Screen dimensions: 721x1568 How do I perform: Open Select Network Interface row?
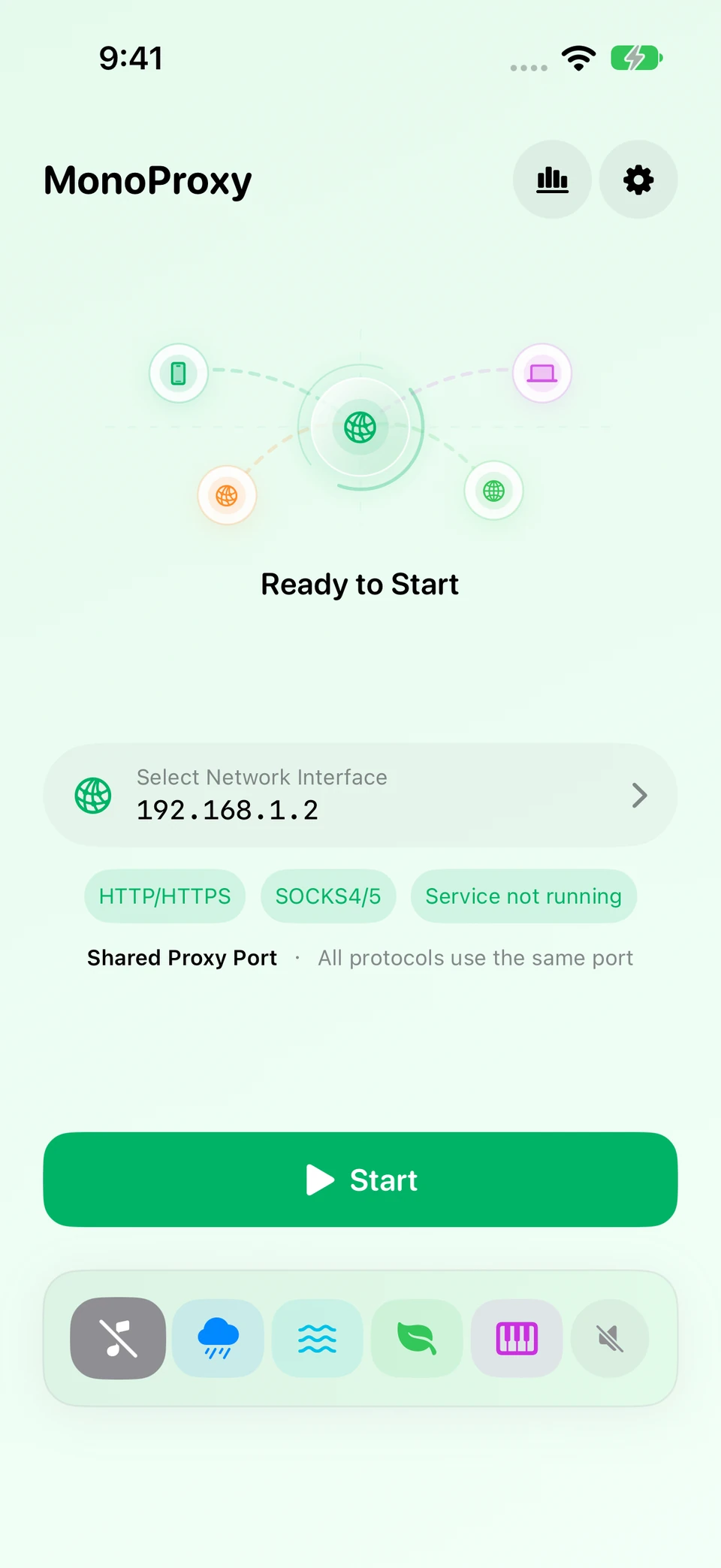tap(360, 795)
